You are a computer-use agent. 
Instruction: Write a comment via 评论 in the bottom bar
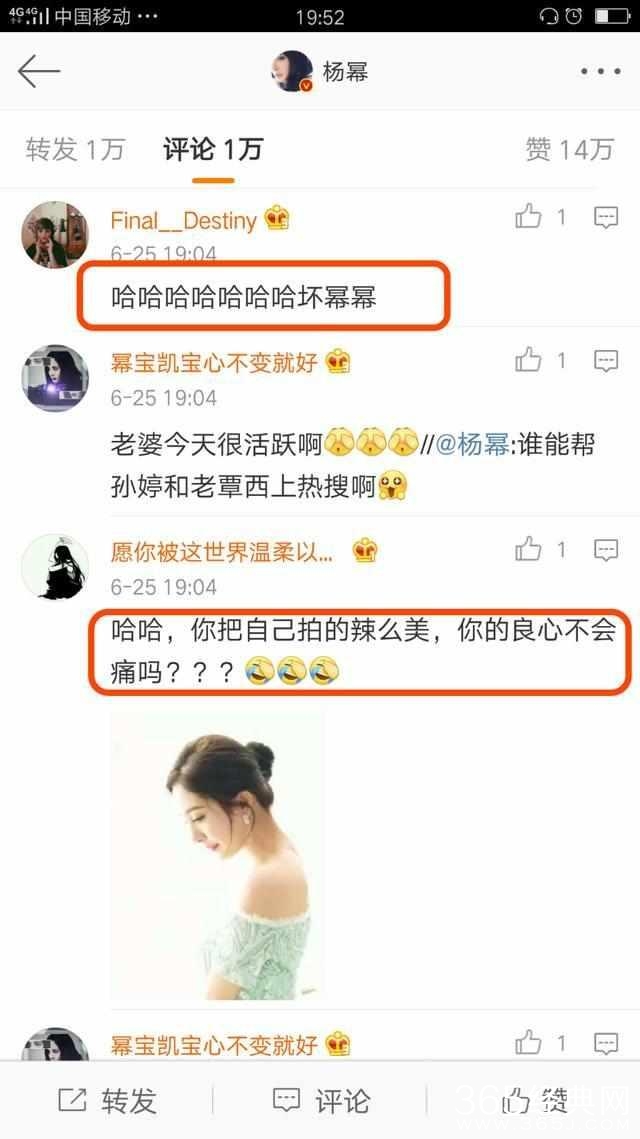[321, 1101]
